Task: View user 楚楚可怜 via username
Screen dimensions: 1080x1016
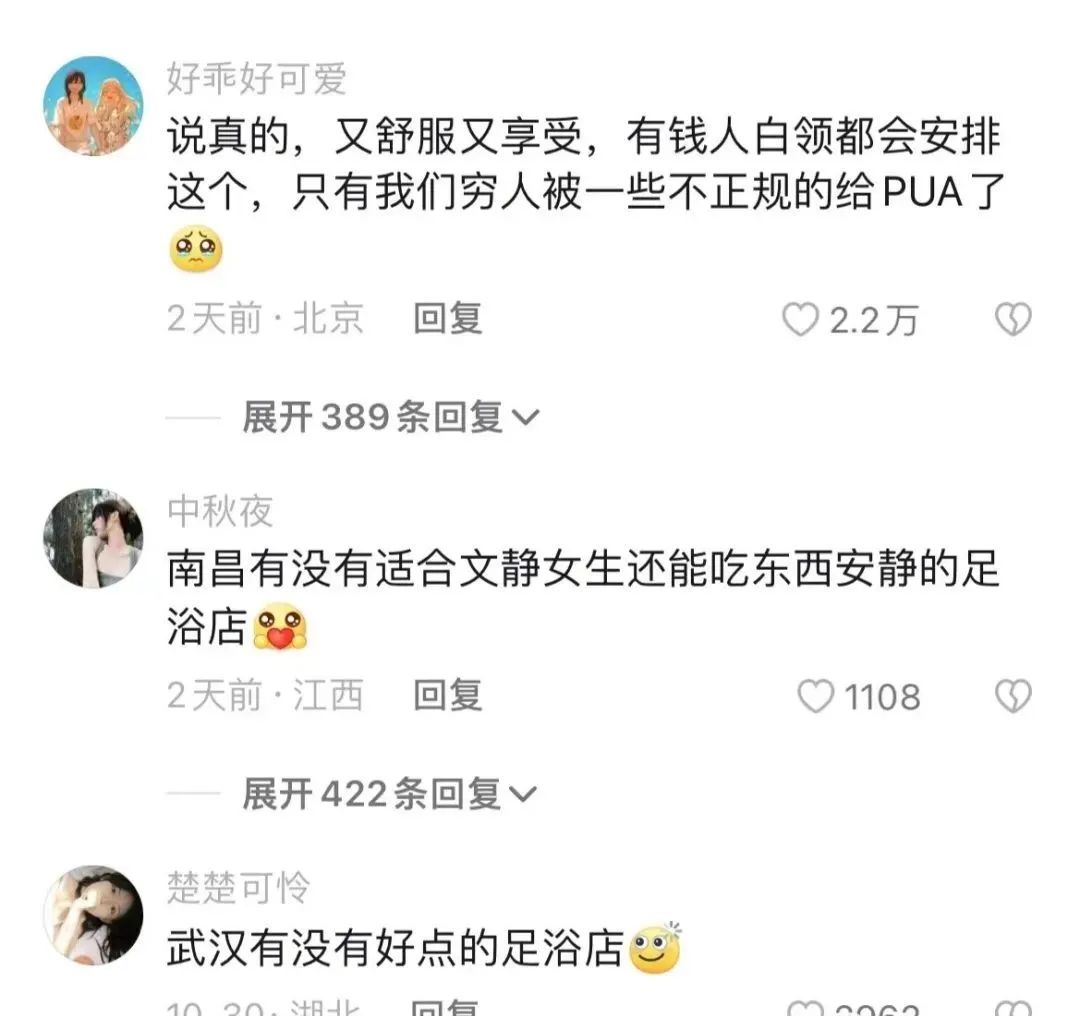Action: 239,888
